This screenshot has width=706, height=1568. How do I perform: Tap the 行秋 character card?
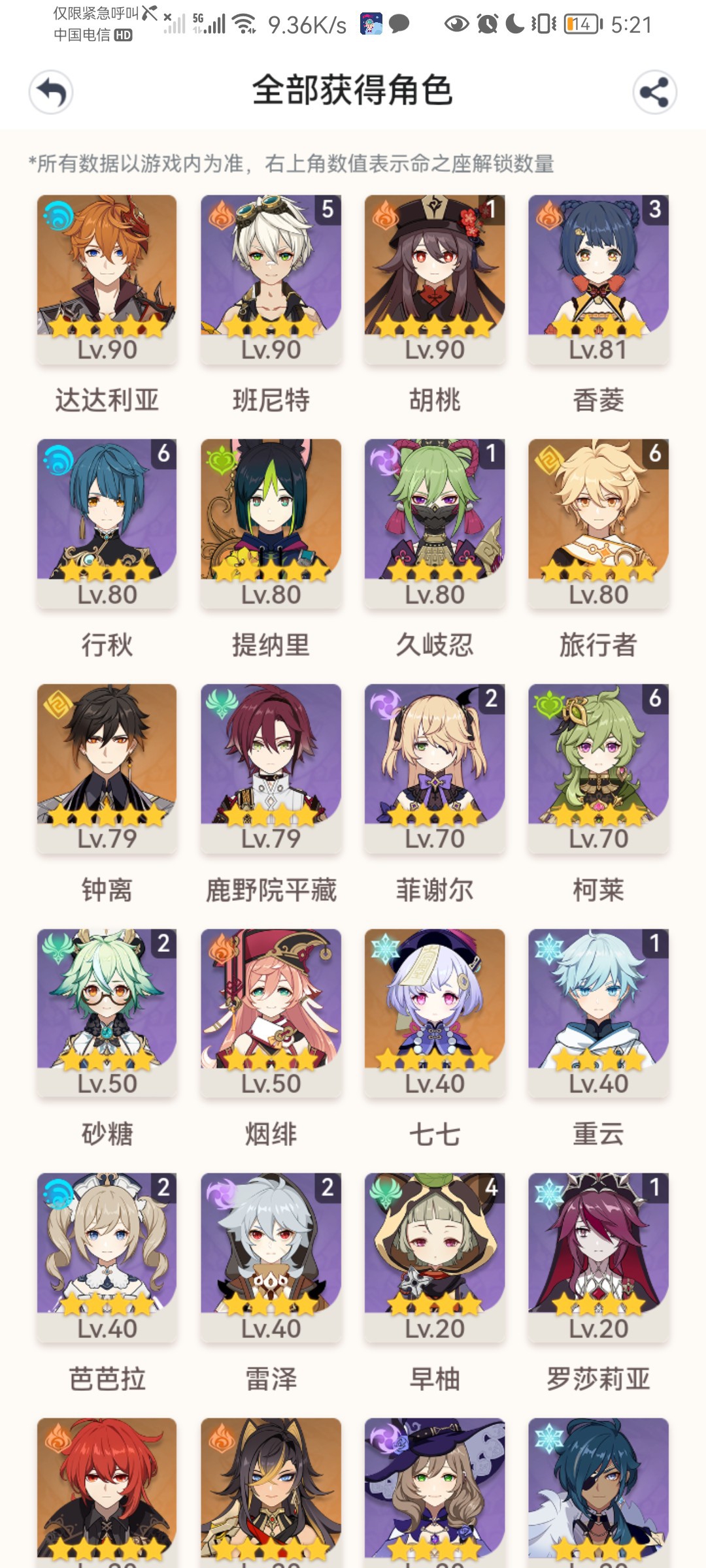click(x=107, y=523)
